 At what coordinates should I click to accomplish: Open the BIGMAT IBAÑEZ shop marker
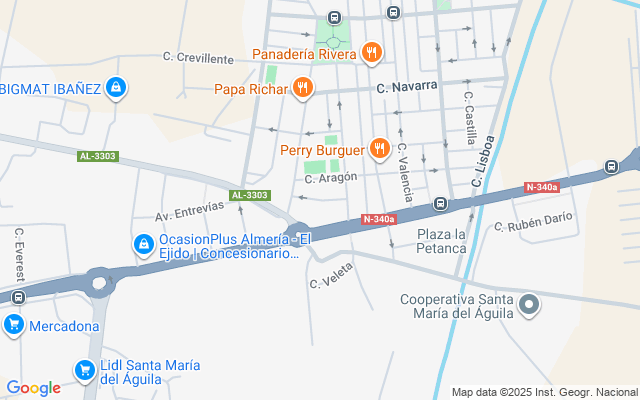(116, 88)
